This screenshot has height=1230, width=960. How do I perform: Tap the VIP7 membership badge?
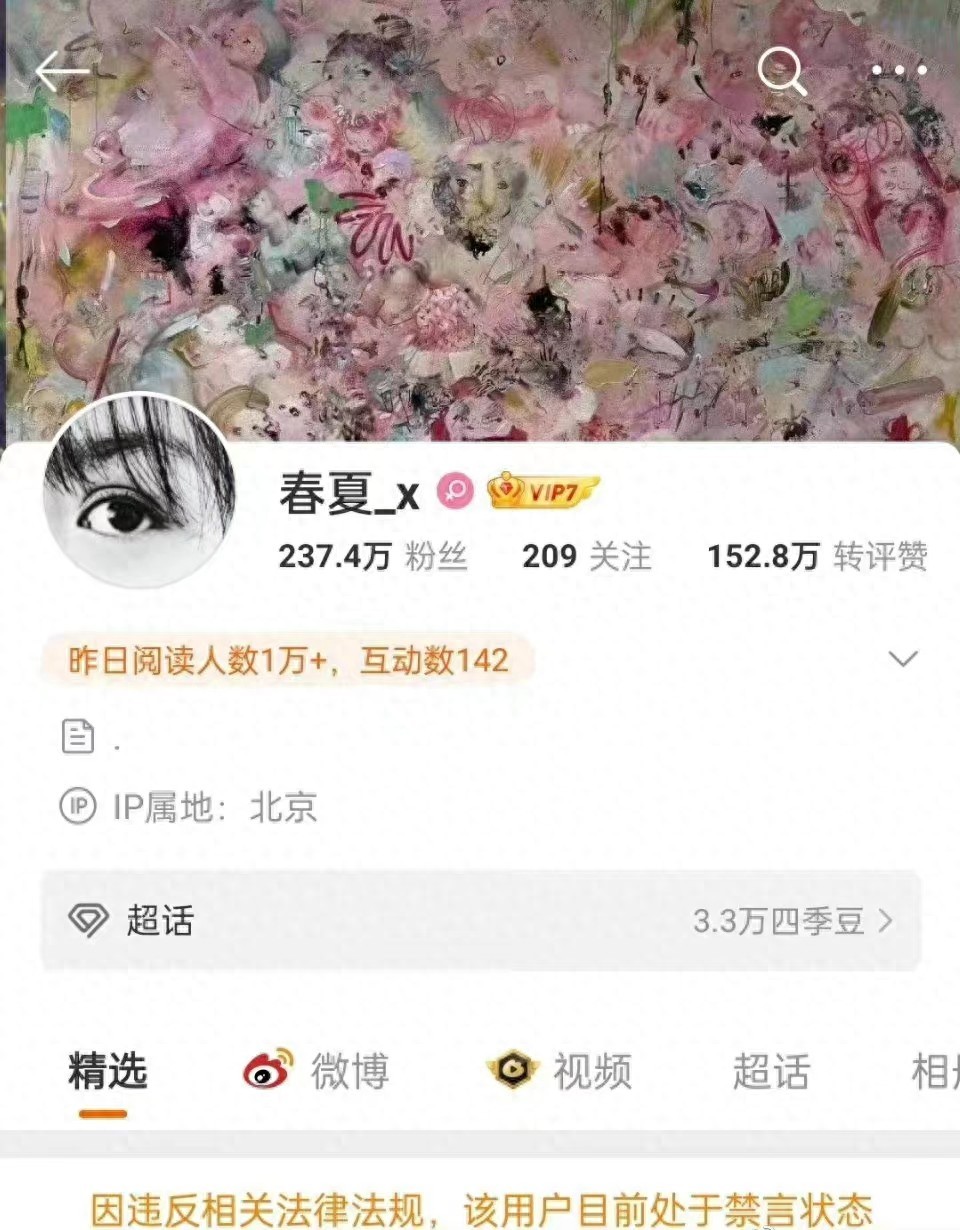click(543, 491)
